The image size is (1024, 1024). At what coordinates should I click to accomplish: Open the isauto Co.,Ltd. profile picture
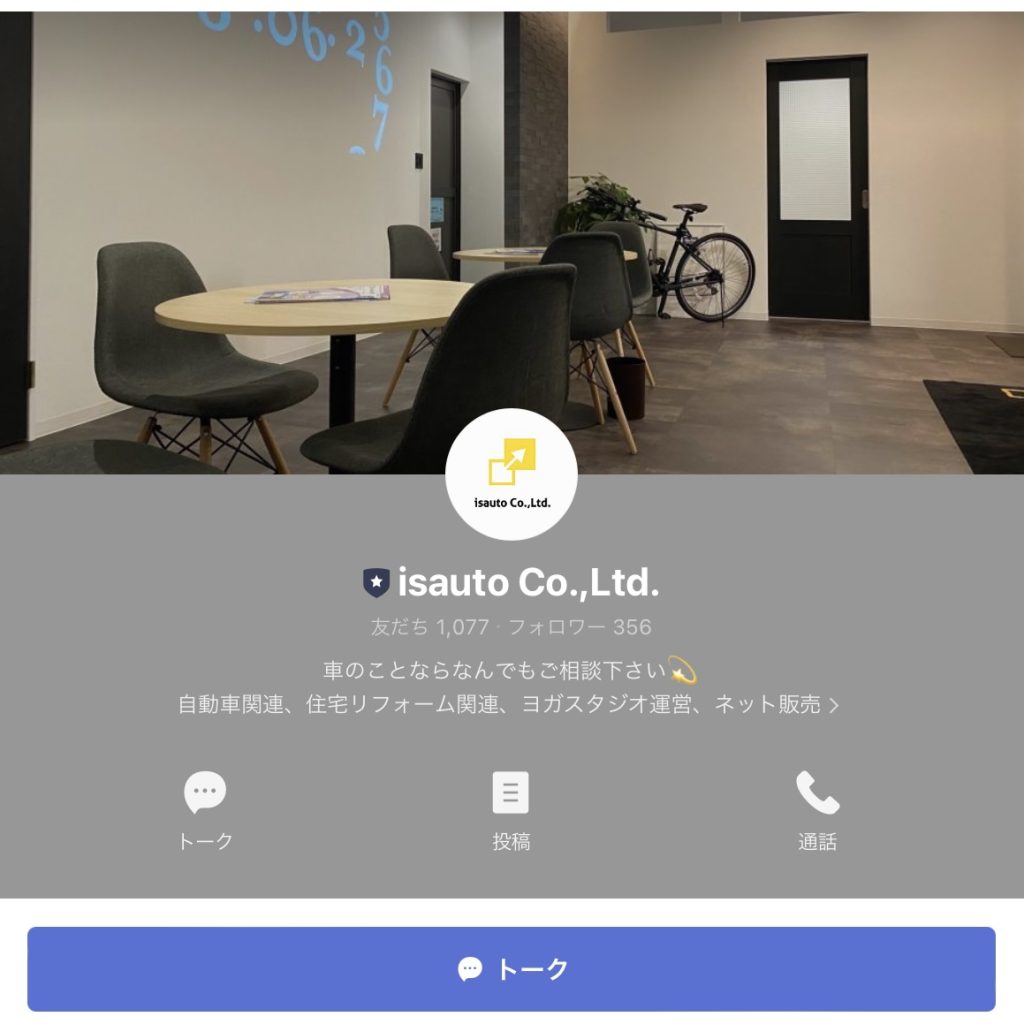point(511,474)
